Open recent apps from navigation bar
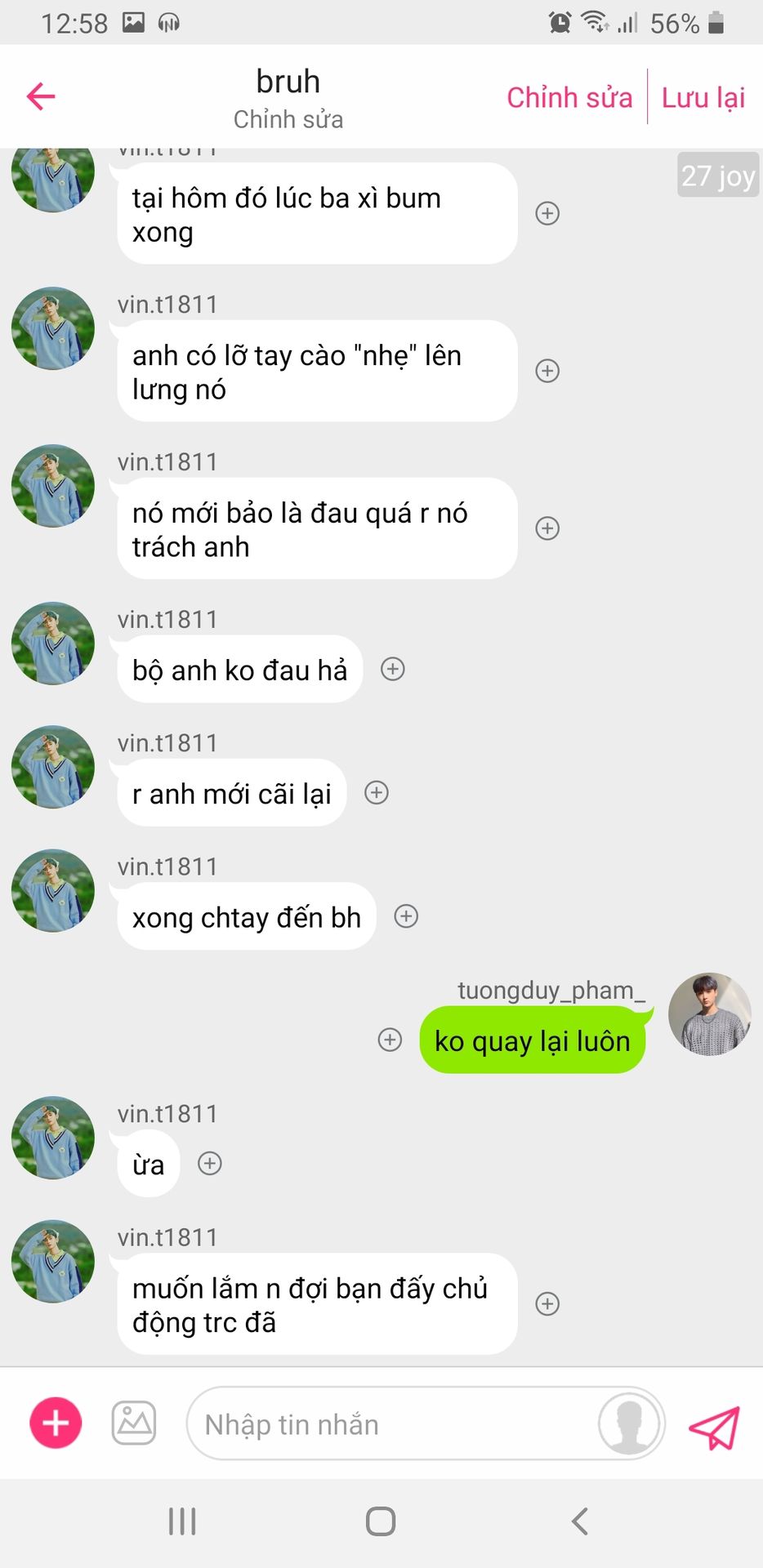This screenshot has width=763, height=1568. click(182, 1521)
